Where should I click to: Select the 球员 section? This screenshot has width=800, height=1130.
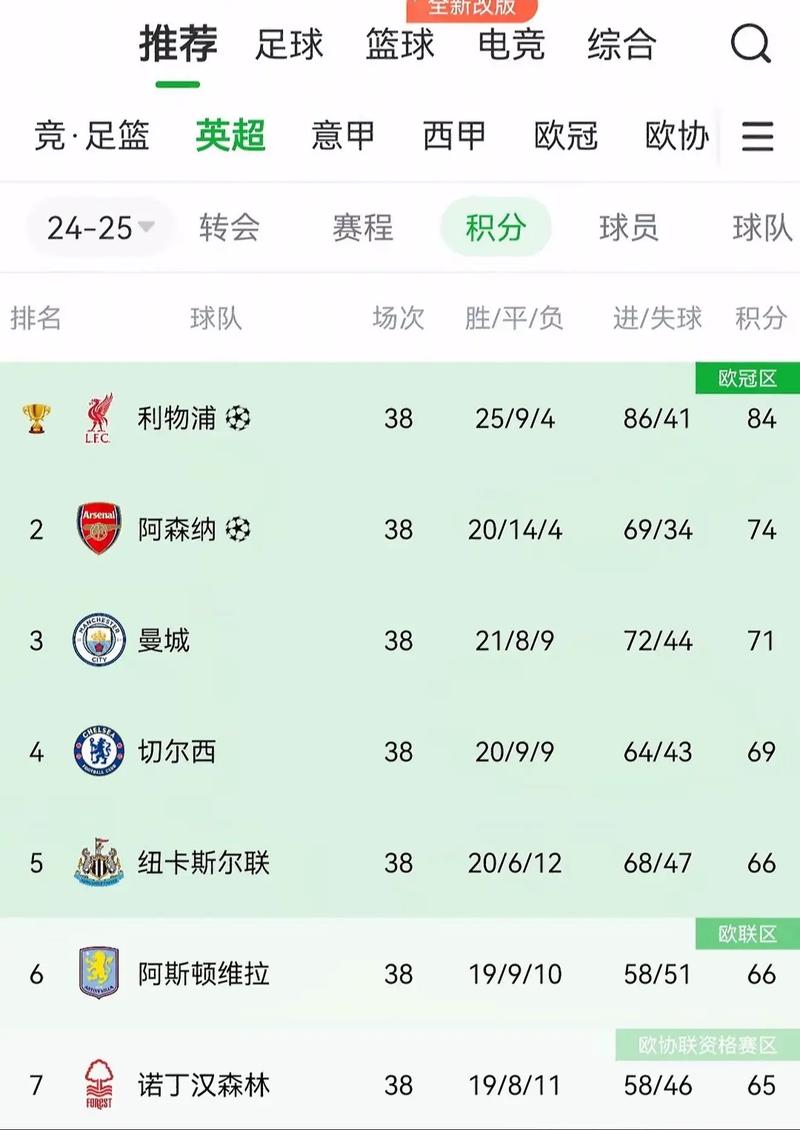click(x=627, y=228)
